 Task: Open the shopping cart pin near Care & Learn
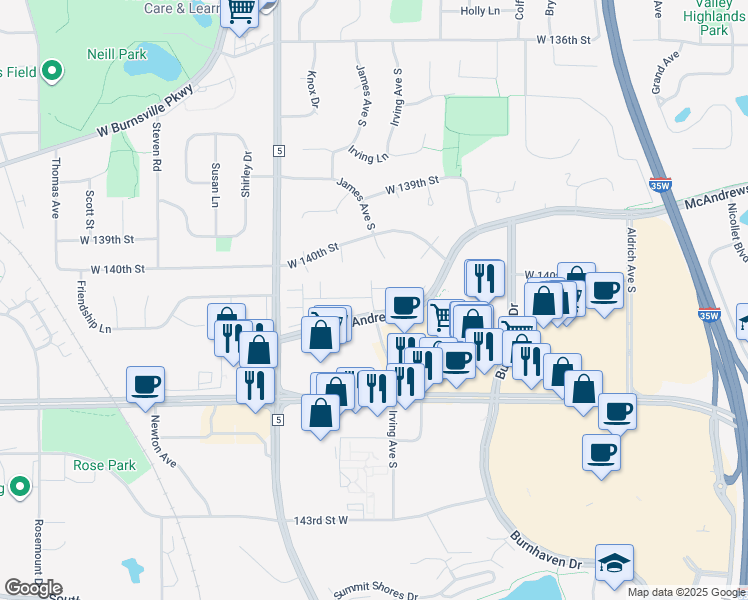point(241,12)
